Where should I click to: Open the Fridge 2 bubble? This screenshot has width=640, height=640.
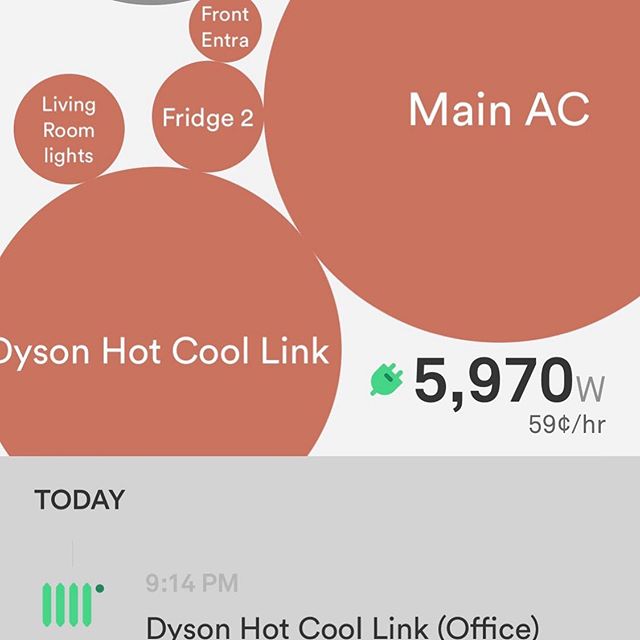(x=208, y=118)
